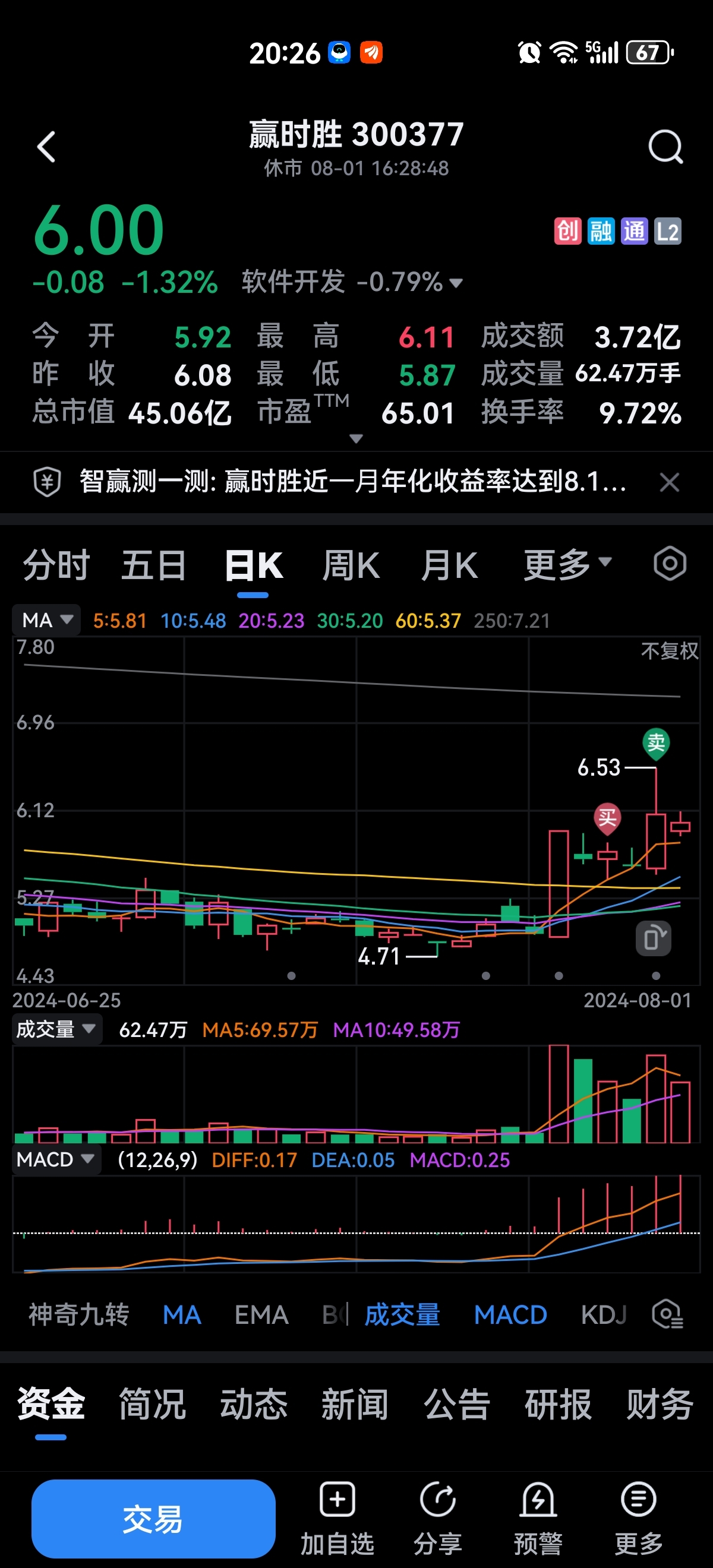This screenshot has width=713, height=1568.
Task: Tap the blue 交易 button
Action: (153, 1519)
